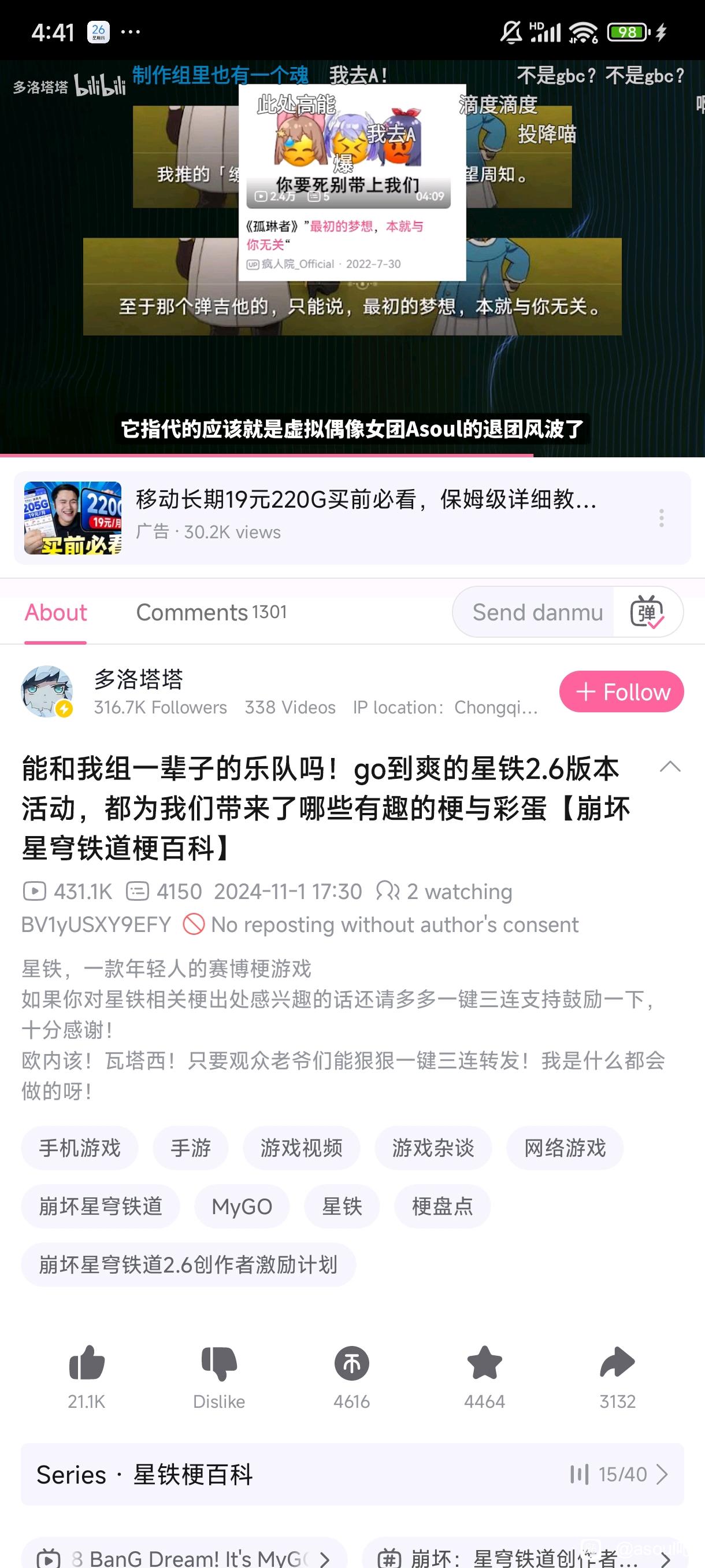This screenshot has height=1568, width=705.
Task: Open the ad options three-dot menu
Action: [x=661, y=518]
